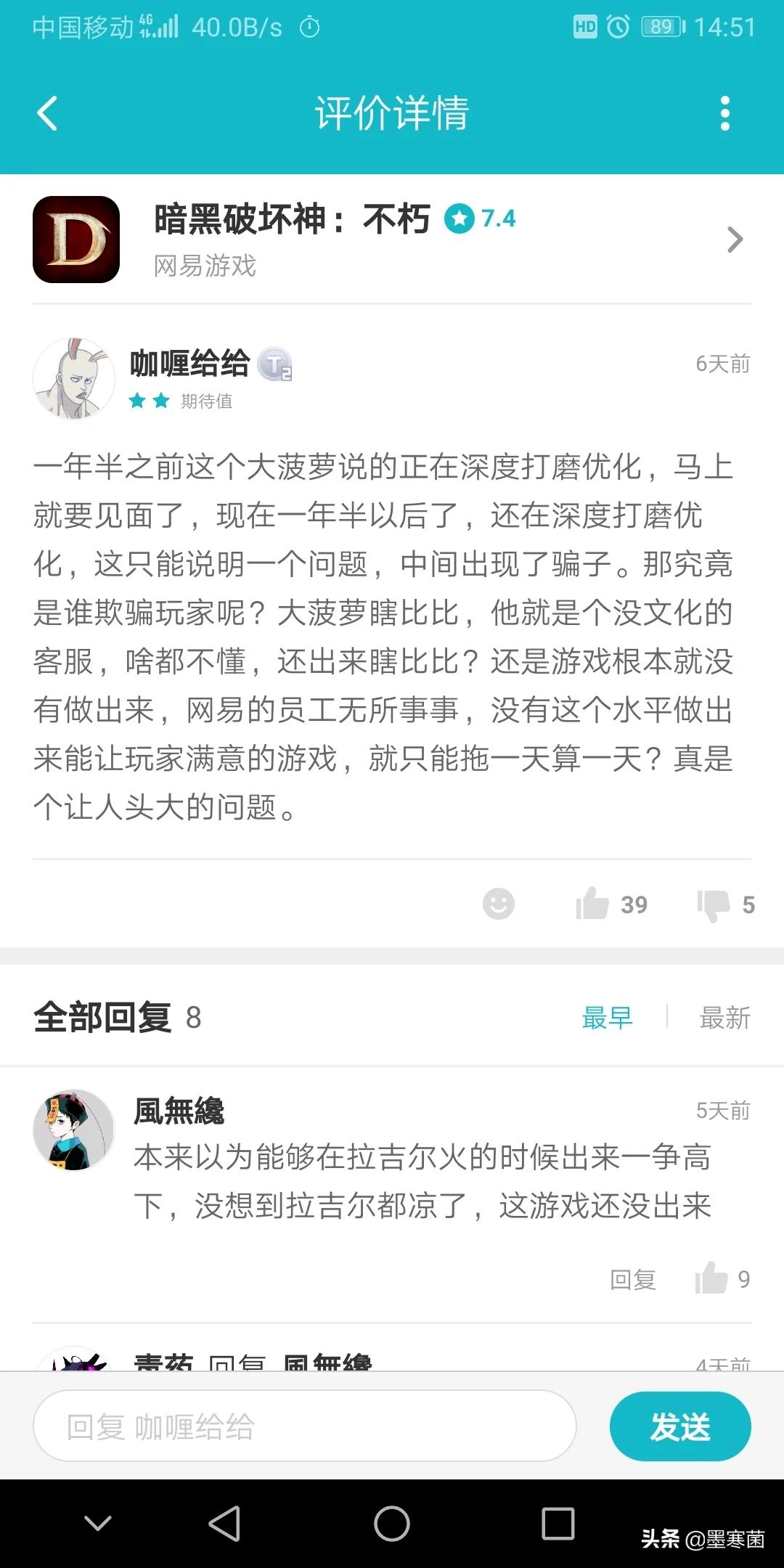
Task: Open 風無纔's profile avatar
Action: [74, 1130]
